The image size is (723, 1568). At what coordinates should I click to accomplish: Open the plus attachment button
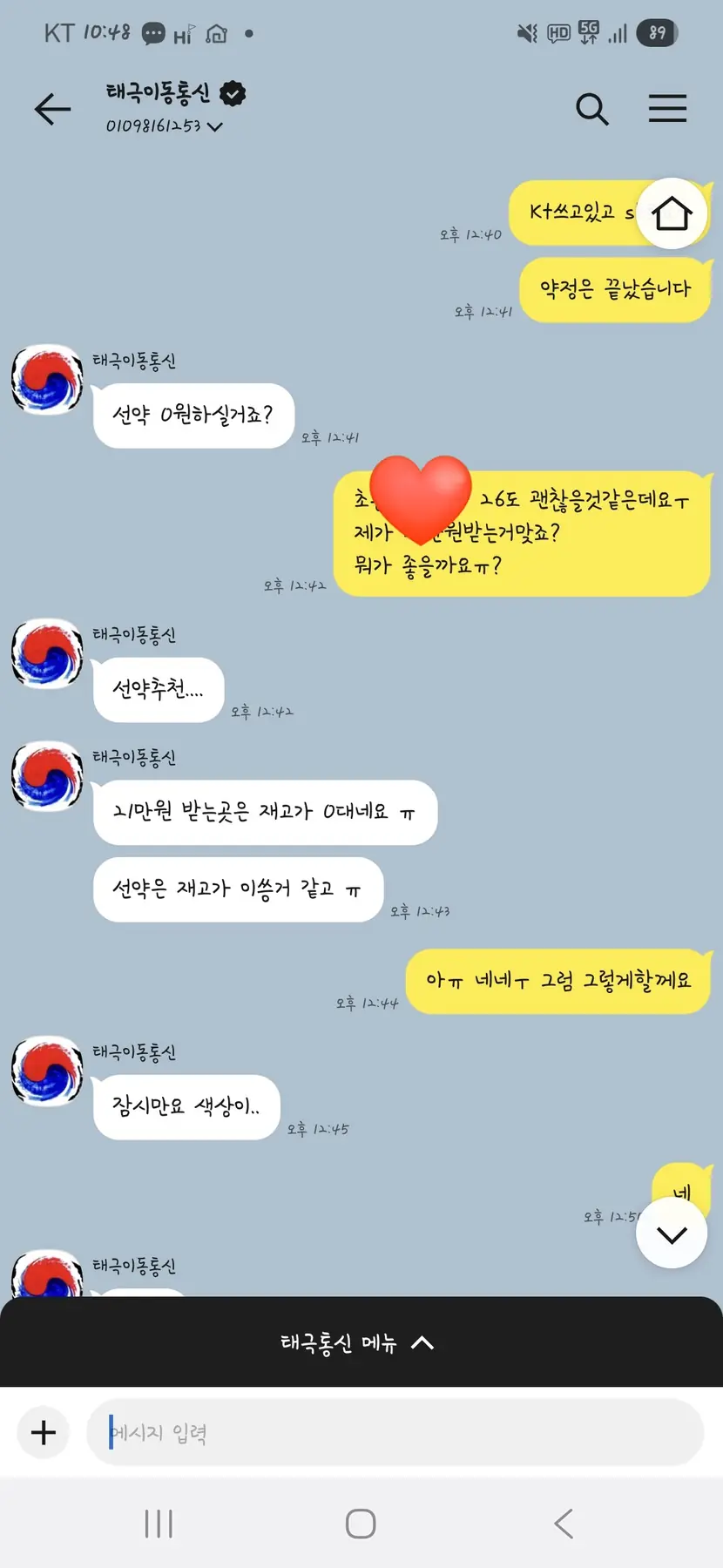click(x=44, y=1432)
